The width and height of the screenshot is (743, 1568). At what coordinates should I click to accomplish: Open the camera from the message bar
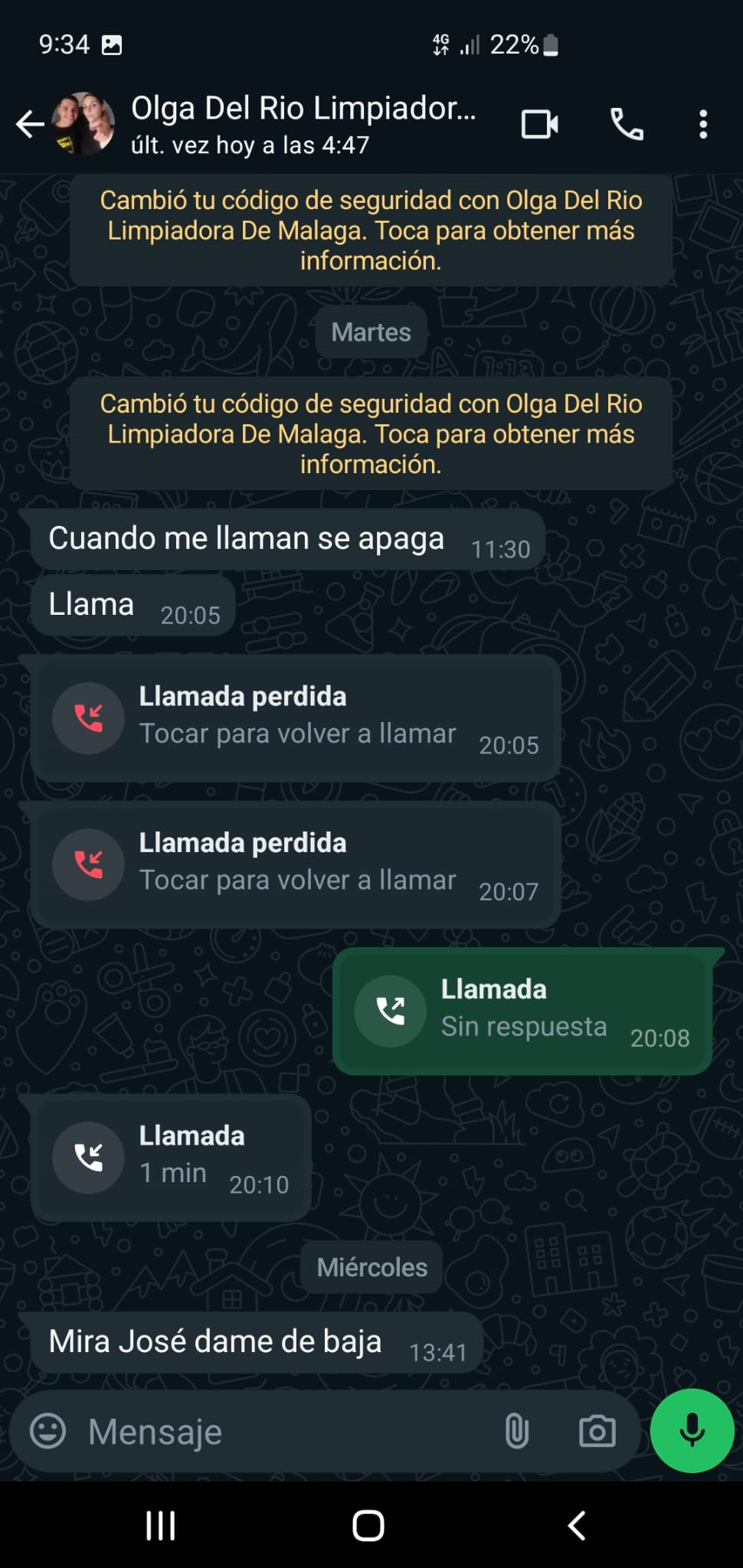(597, 1431)
